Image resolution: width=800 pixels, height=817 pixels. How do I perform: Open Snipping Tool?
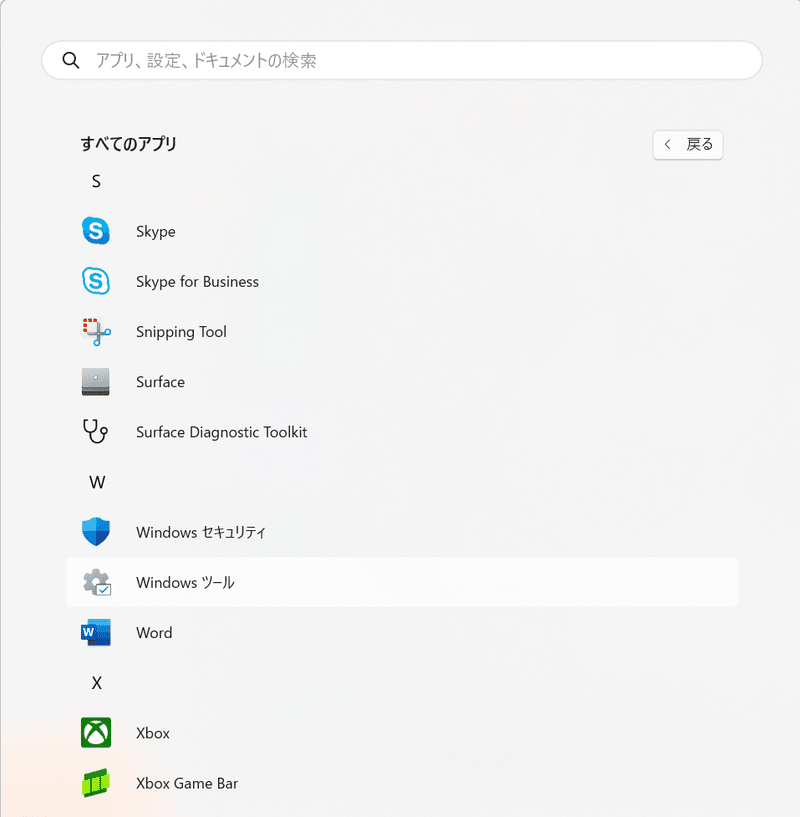[181, 332]
